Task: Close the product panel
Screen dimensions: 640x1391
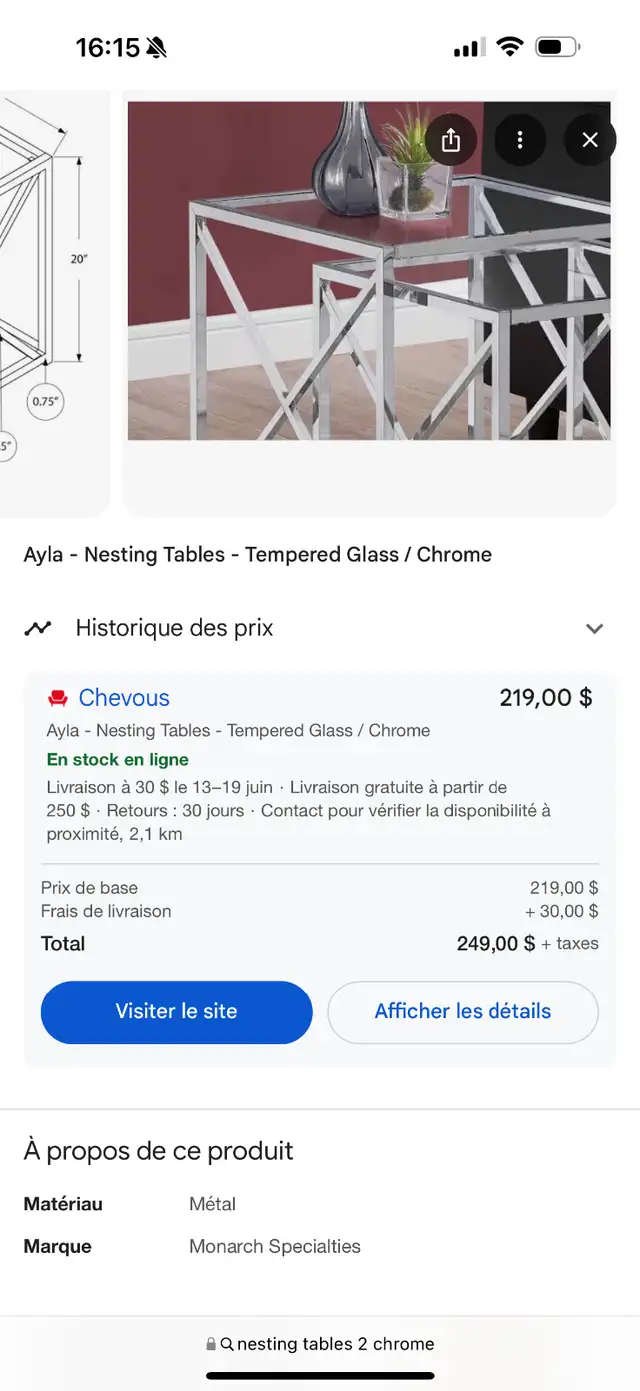Action: (590, 140)
